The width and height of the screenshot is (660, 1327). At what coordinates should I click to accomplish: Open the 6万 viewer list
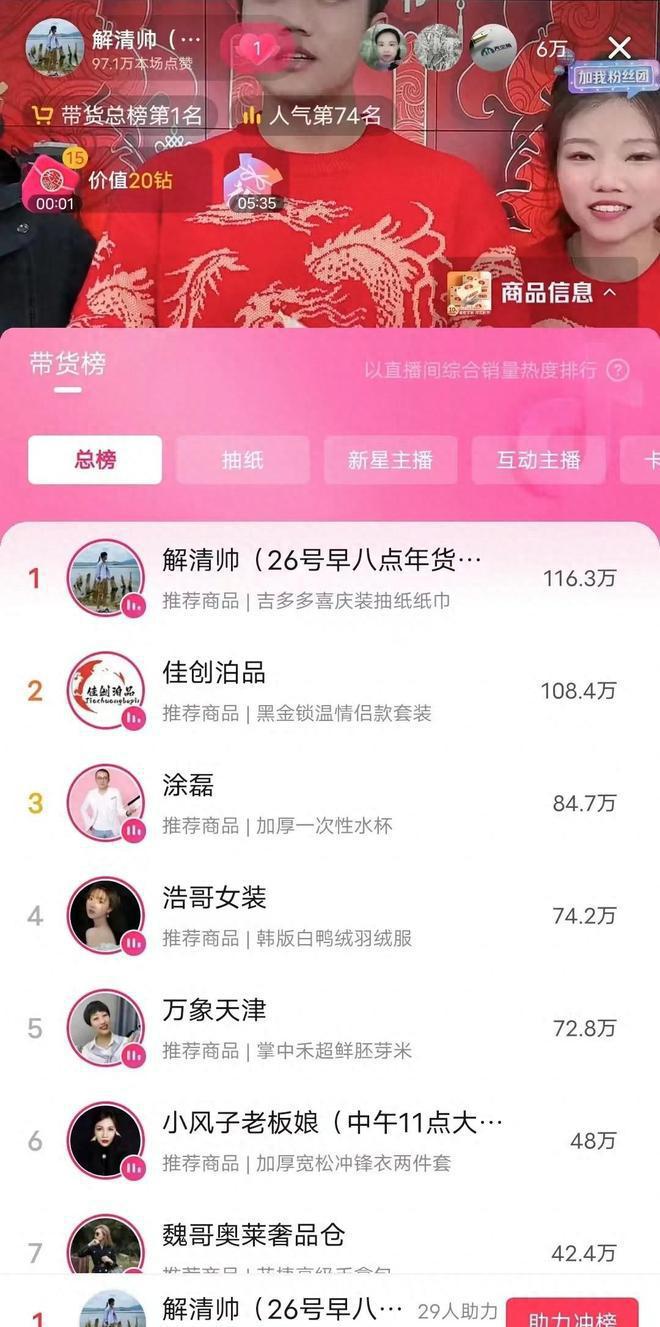(550, 48)
